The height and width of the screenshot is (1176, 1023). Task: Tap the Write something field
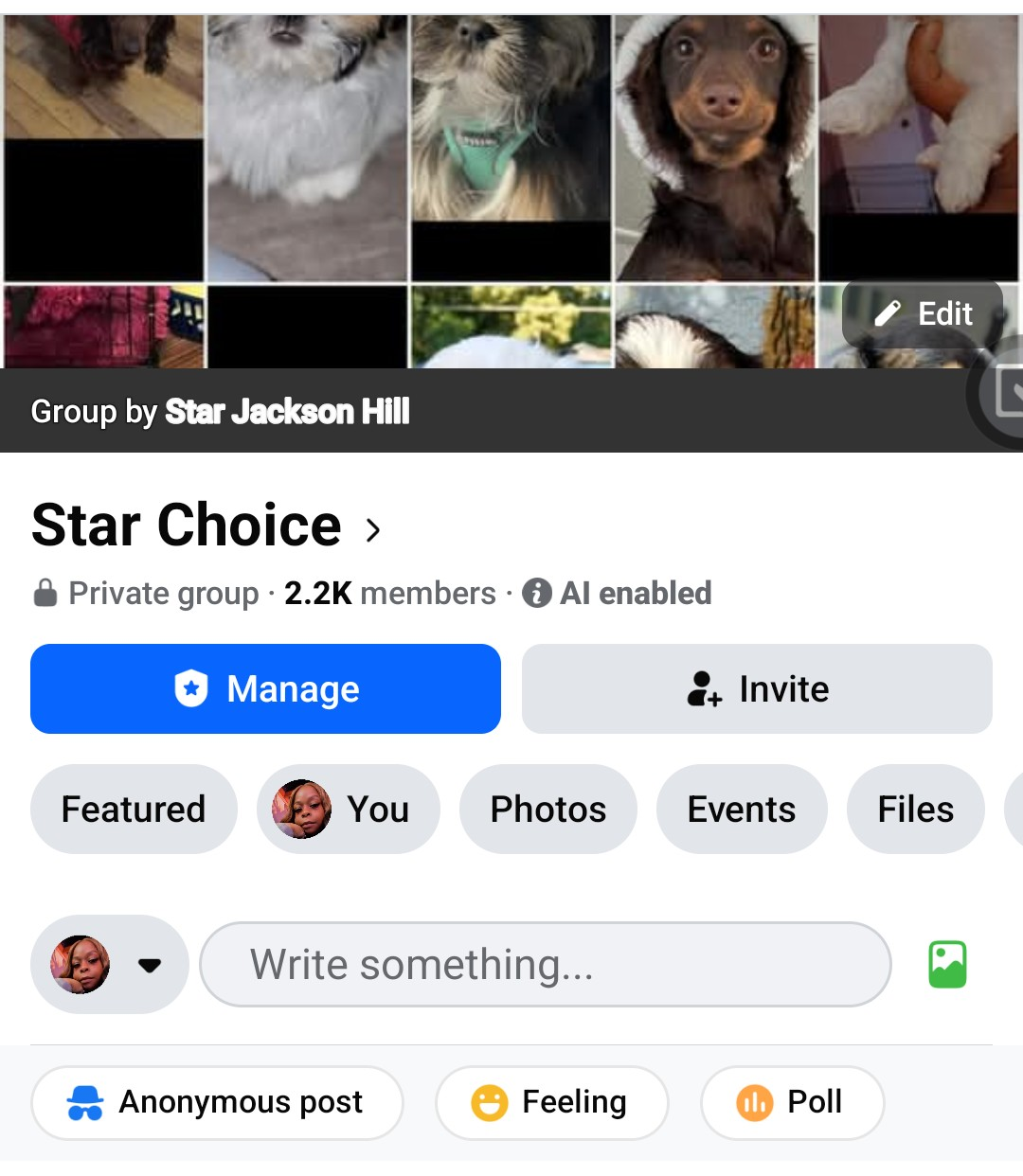(x=545, y=965)
